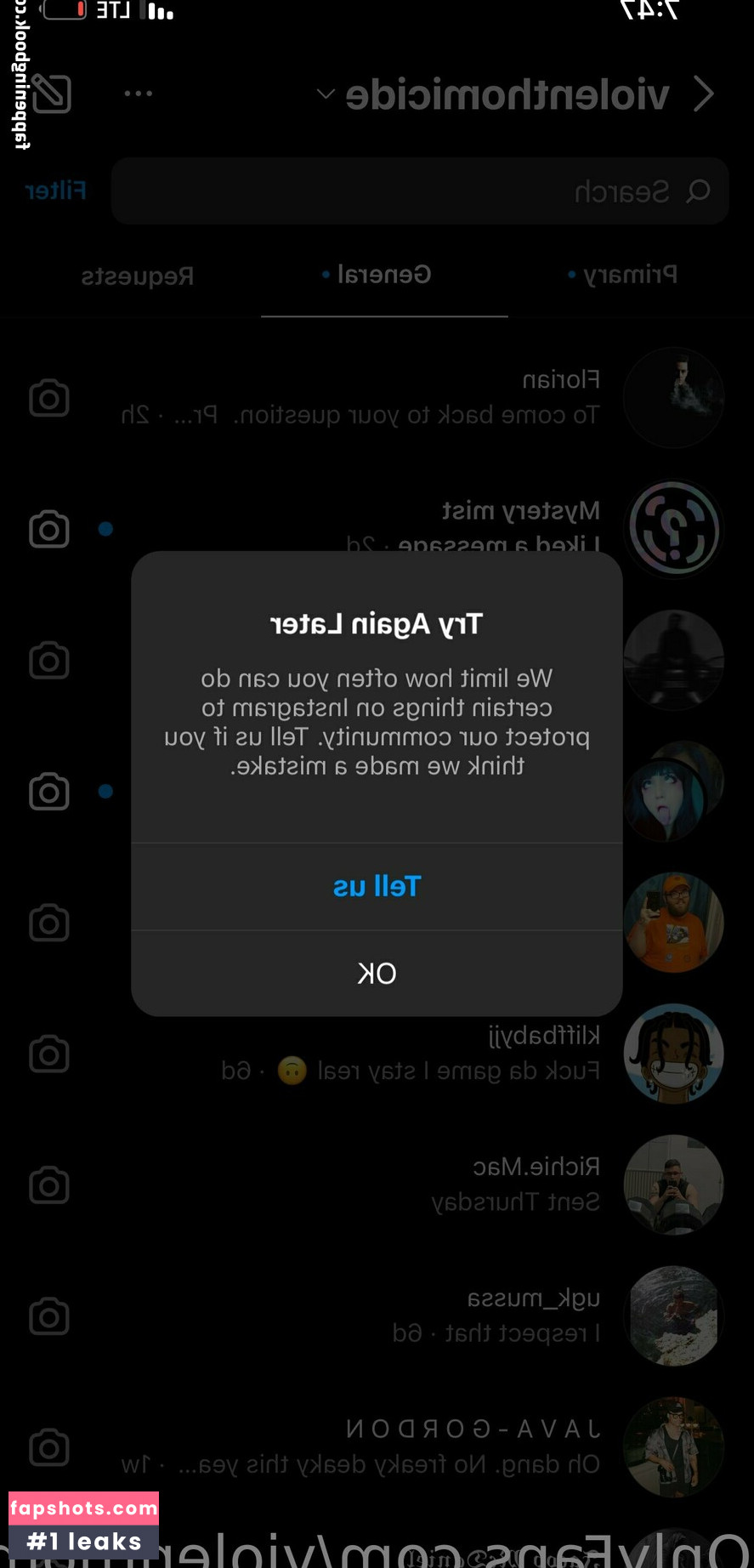Viewport: 754px width, 1568px height.
Task: Tap the Tell us button
Action: 377,886
